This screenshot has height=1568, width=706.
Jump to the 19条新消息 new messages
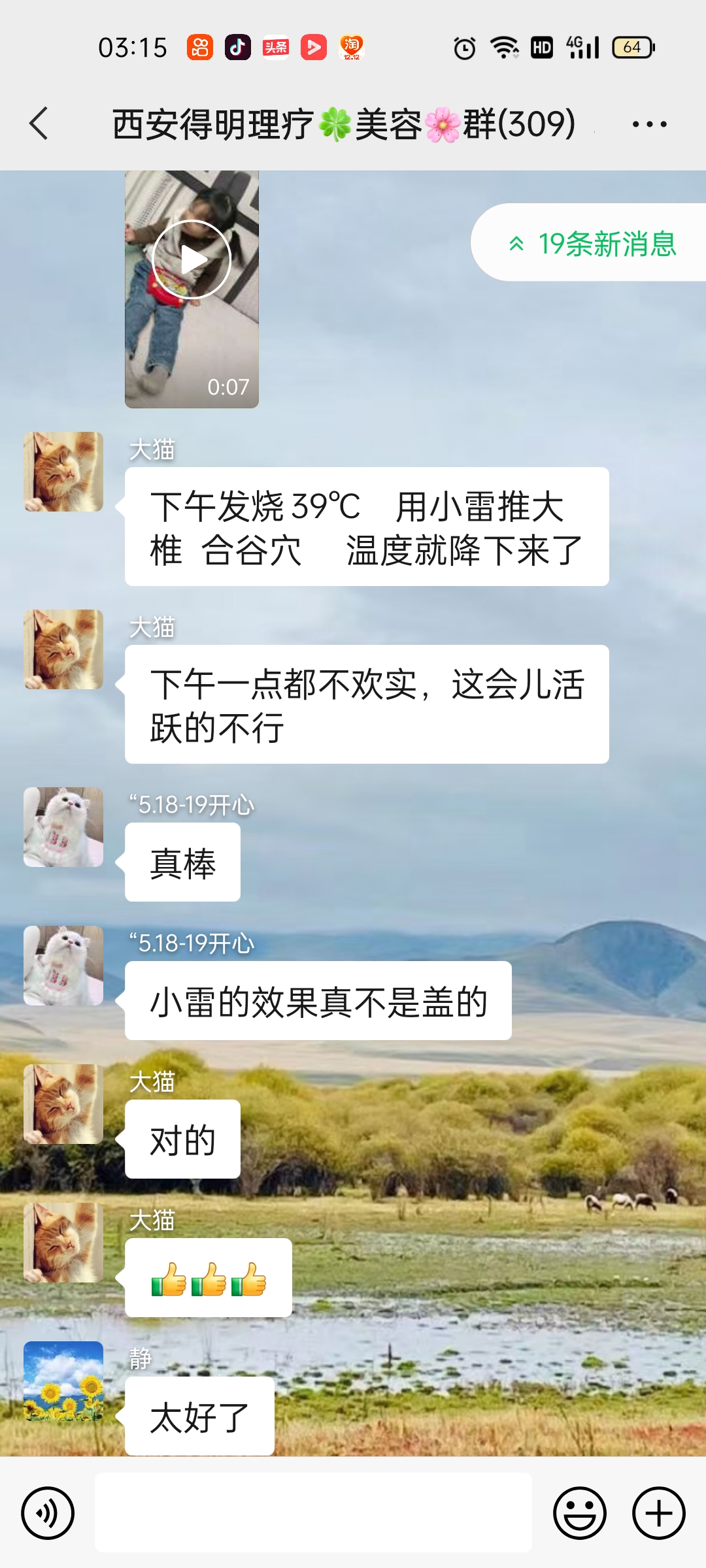592,243
